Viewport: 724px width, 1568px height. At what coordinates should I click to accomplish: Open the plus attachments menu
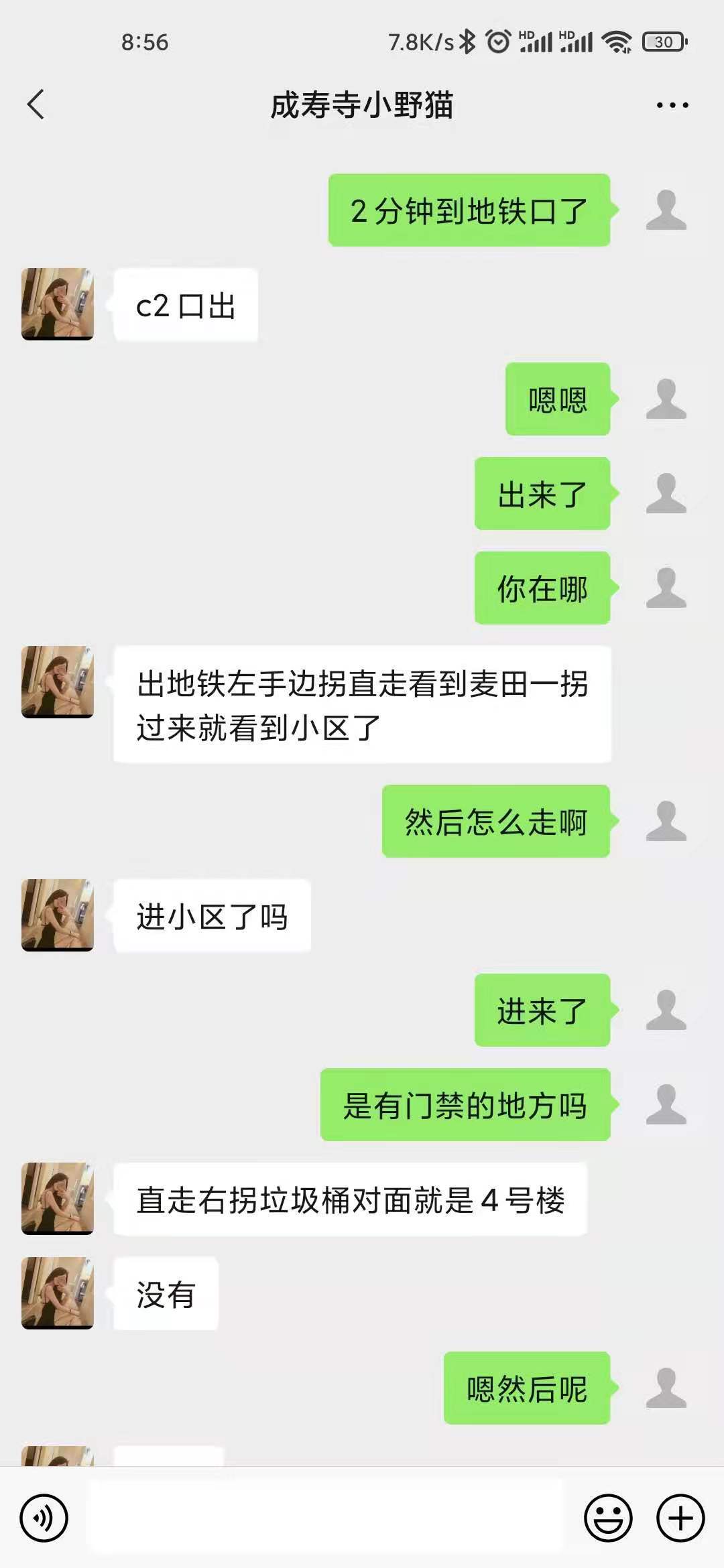pos(680,1518)
